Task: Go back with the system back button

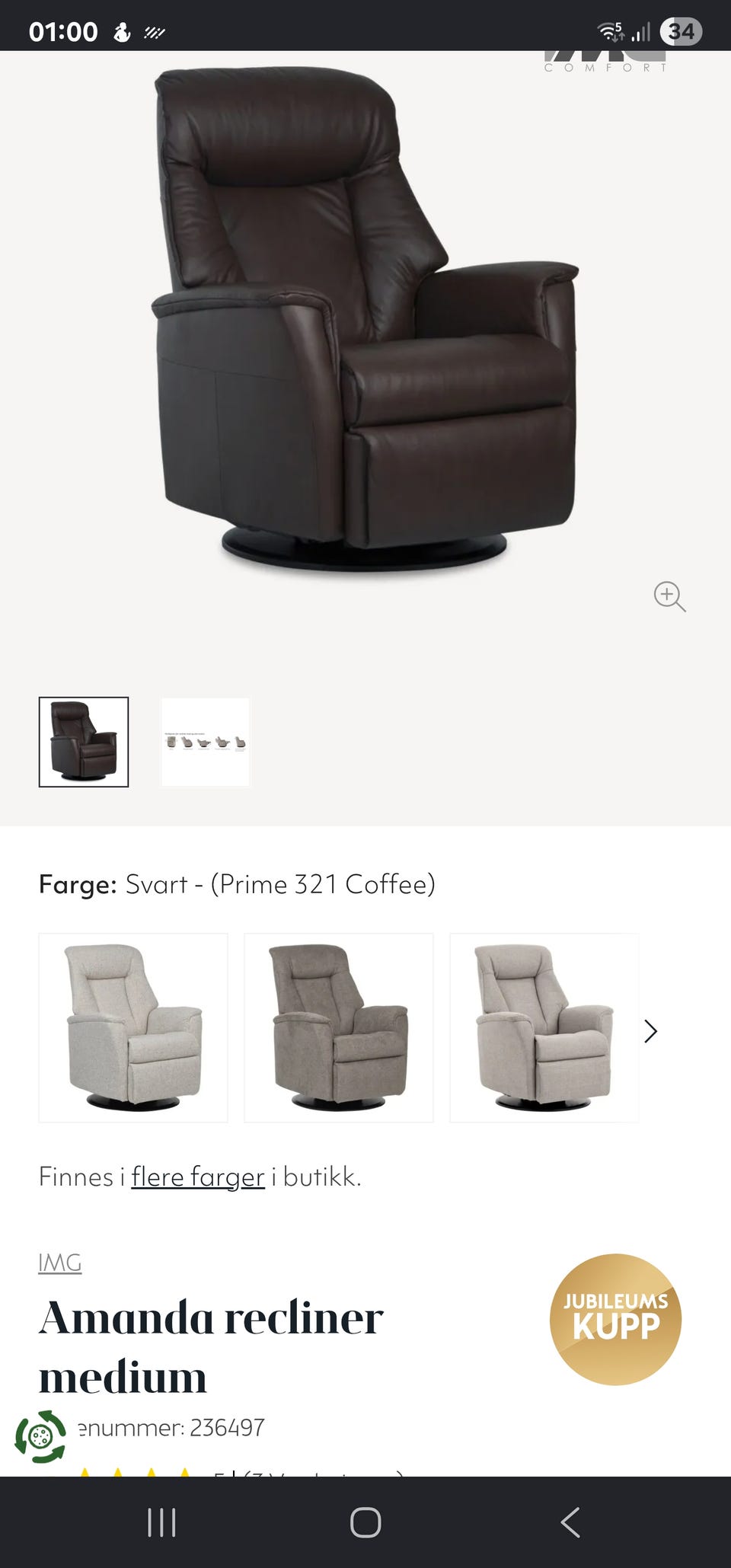Action: coord(570,1522)
